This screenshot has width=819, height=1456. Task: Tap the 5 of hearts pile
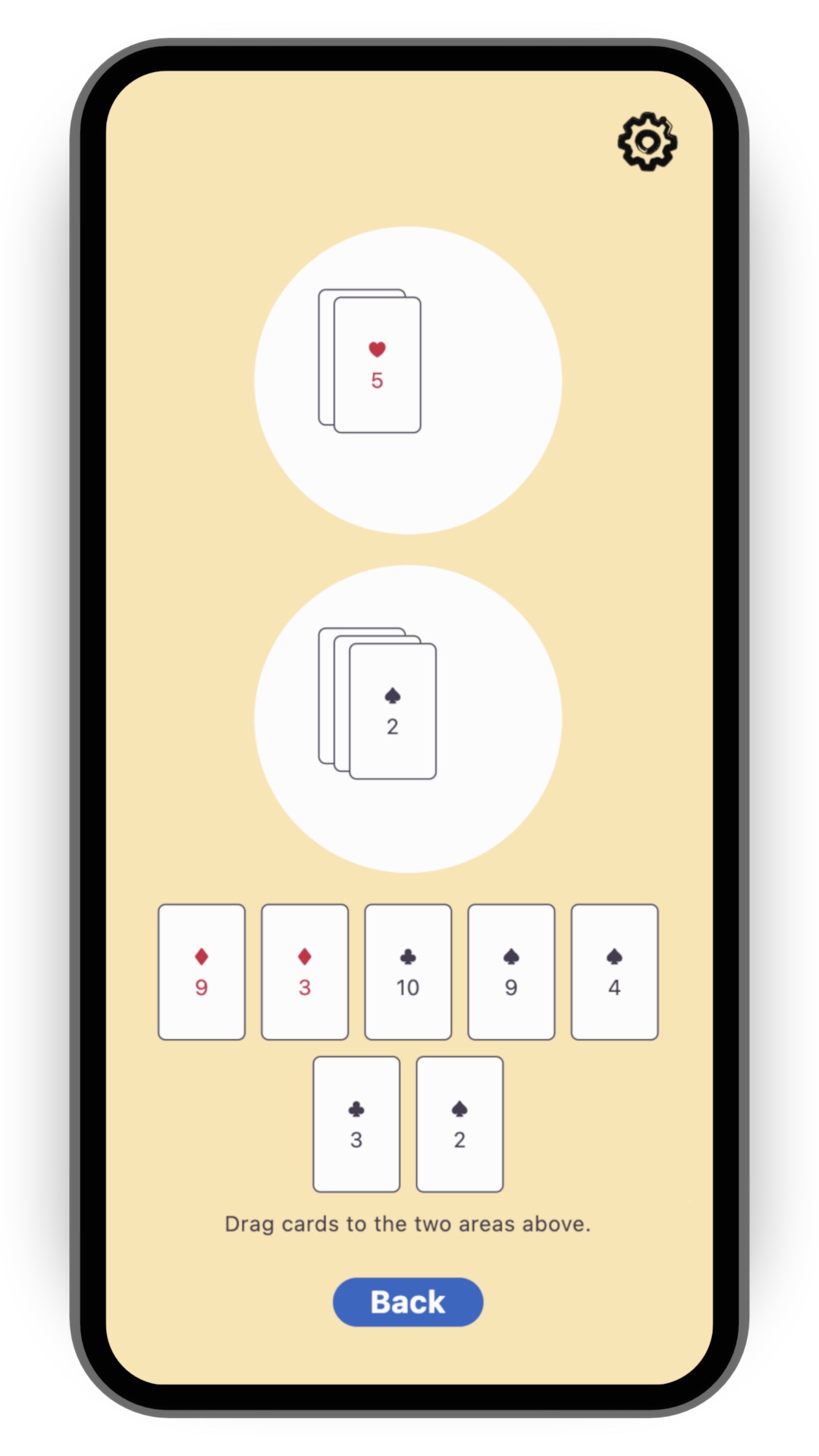pos(378,365)
